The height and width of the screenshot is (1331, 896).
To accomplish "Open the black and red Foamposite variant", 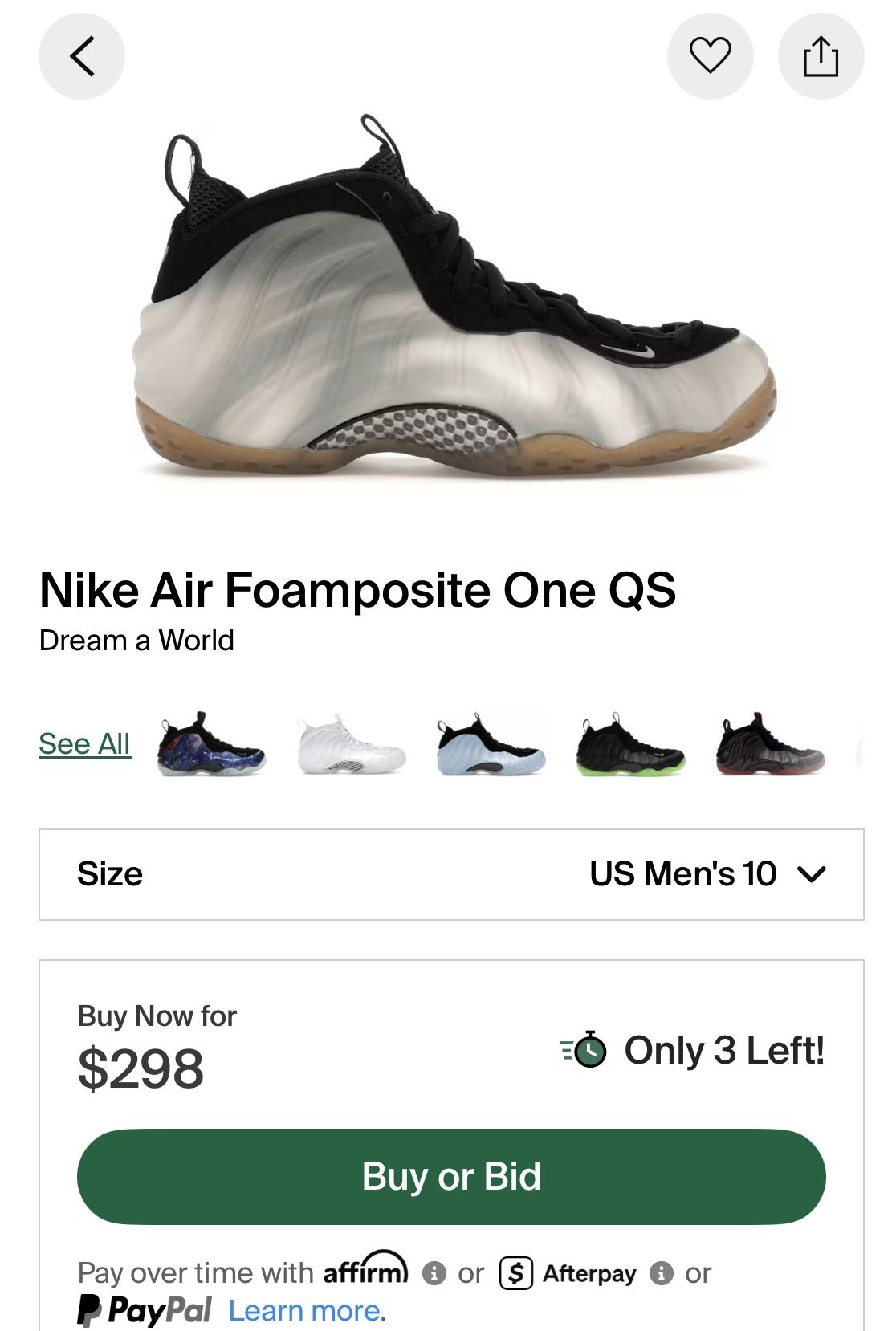I will [770, 744].
